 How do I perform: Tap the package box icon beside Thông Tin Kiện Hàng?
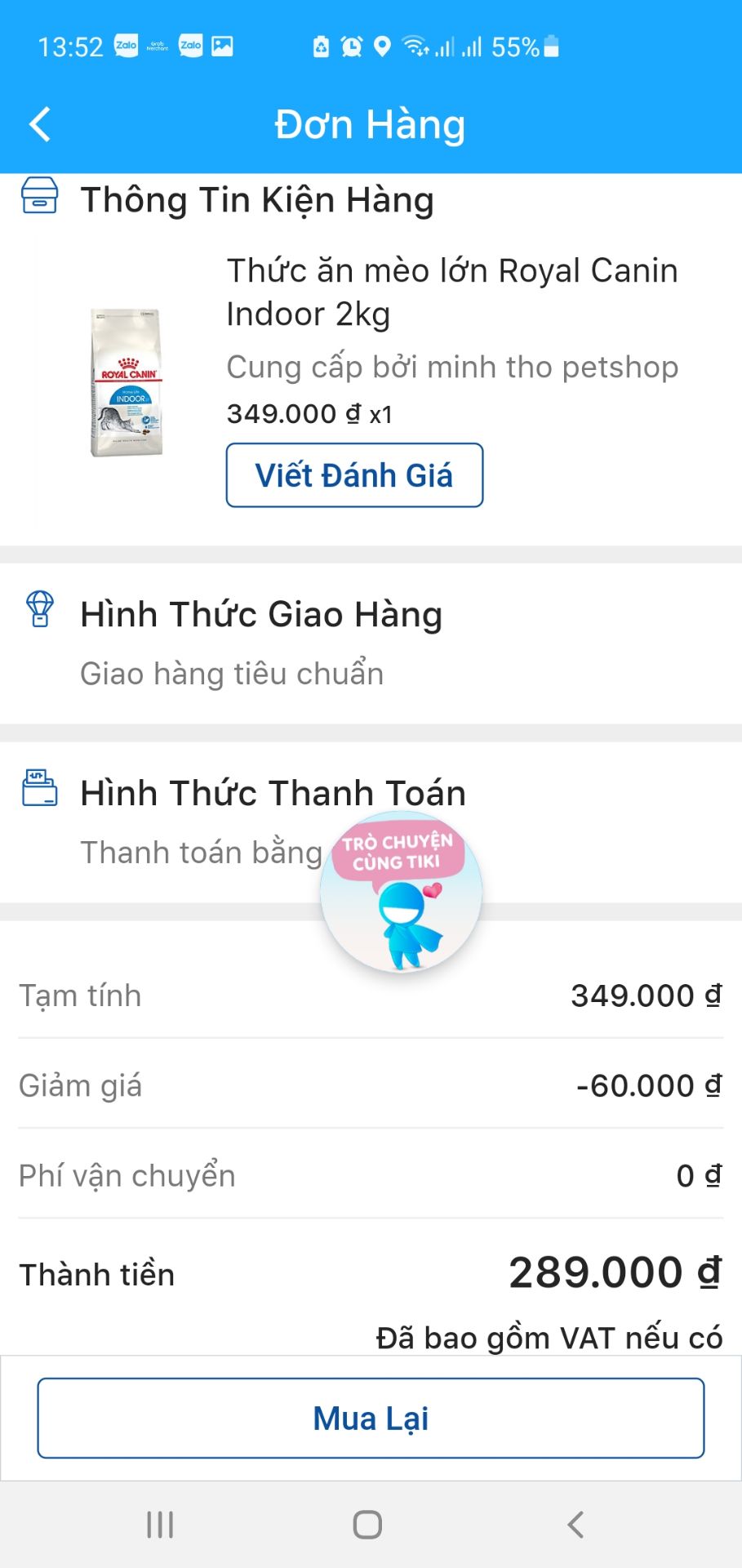[39, 198]
